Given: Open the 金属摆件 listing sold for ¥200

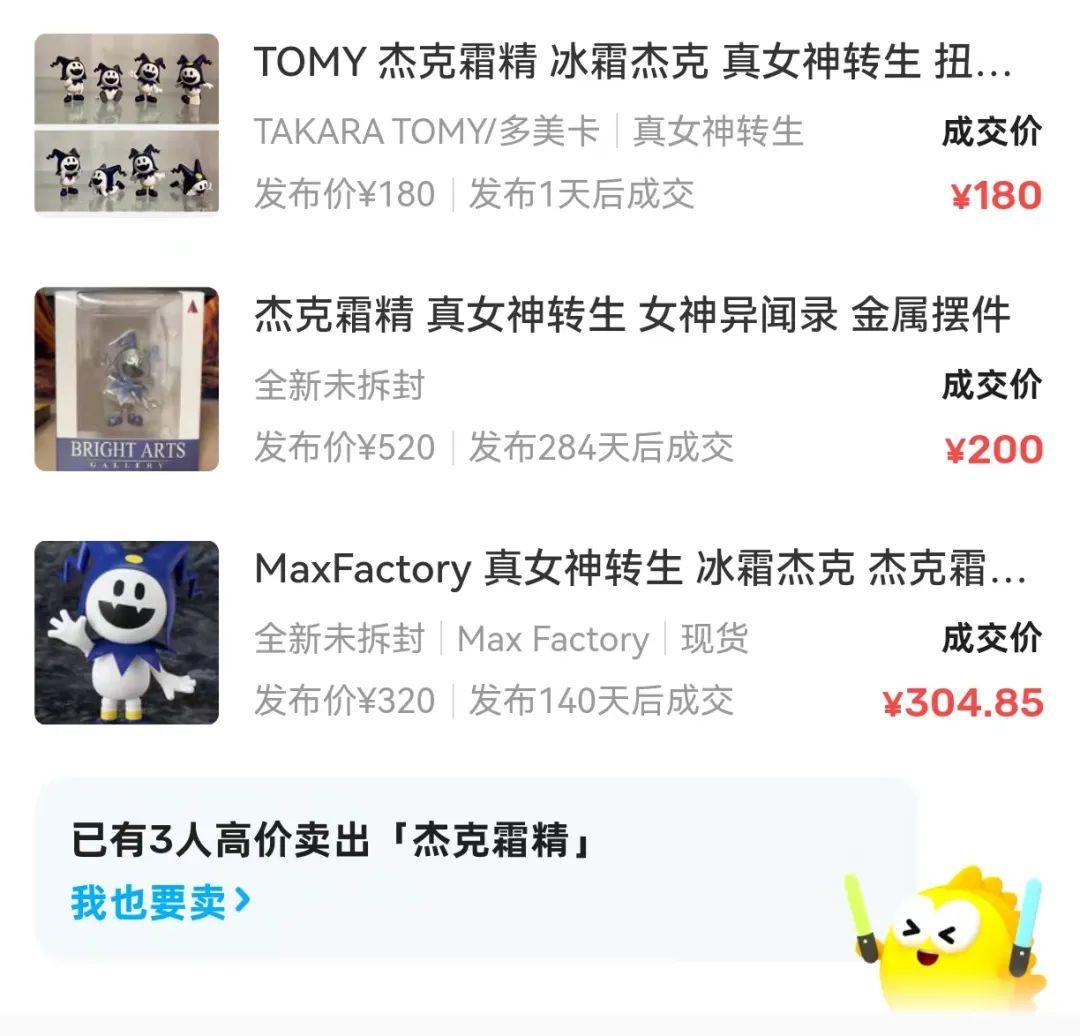Looking at the screenshot, I should click(632, 317).
